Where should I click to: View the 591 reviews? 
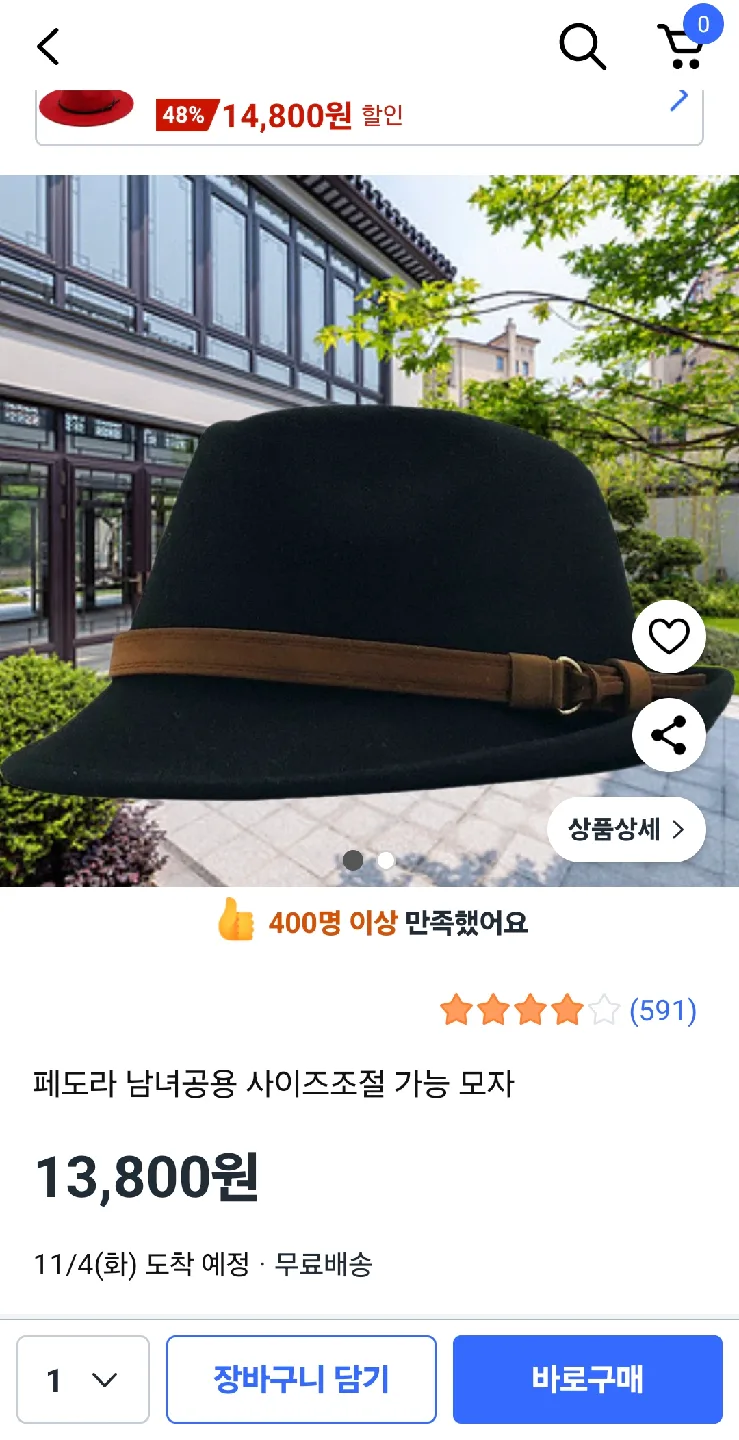point(662,1011)
